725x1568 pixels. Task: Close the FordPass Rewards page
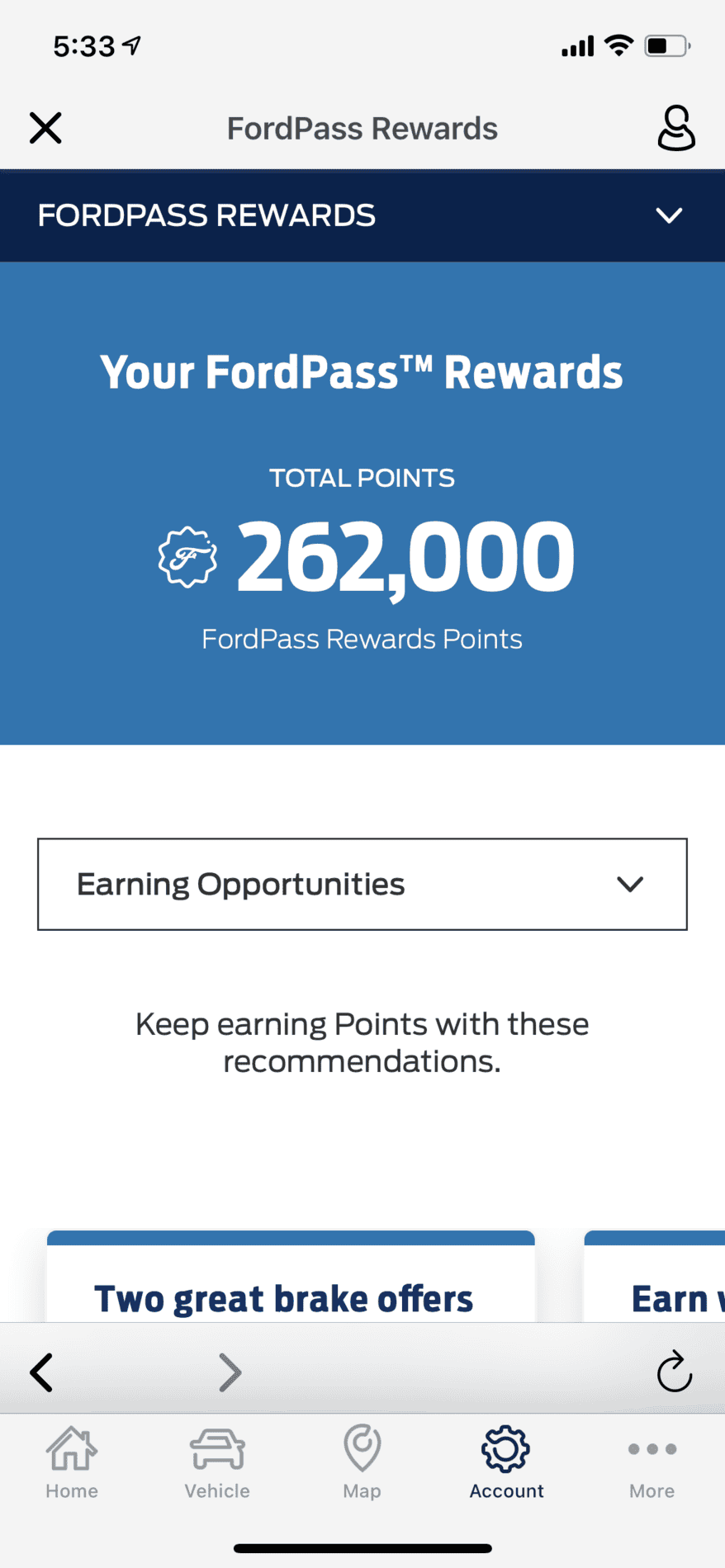[x=45, y=128]
